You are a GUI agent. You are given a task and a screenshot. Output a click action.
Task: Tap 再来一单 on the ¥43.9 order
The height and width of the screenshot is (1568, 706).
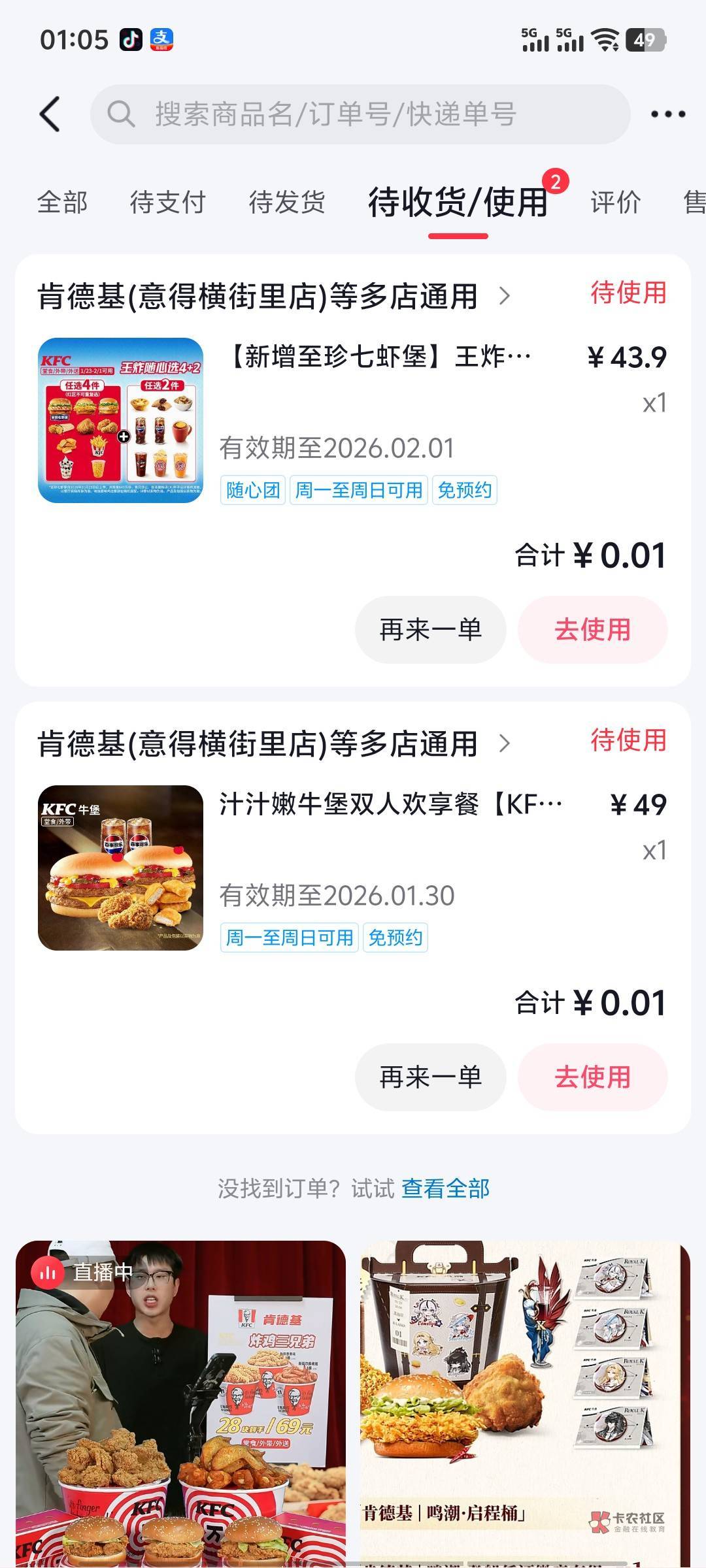(430, 630)
